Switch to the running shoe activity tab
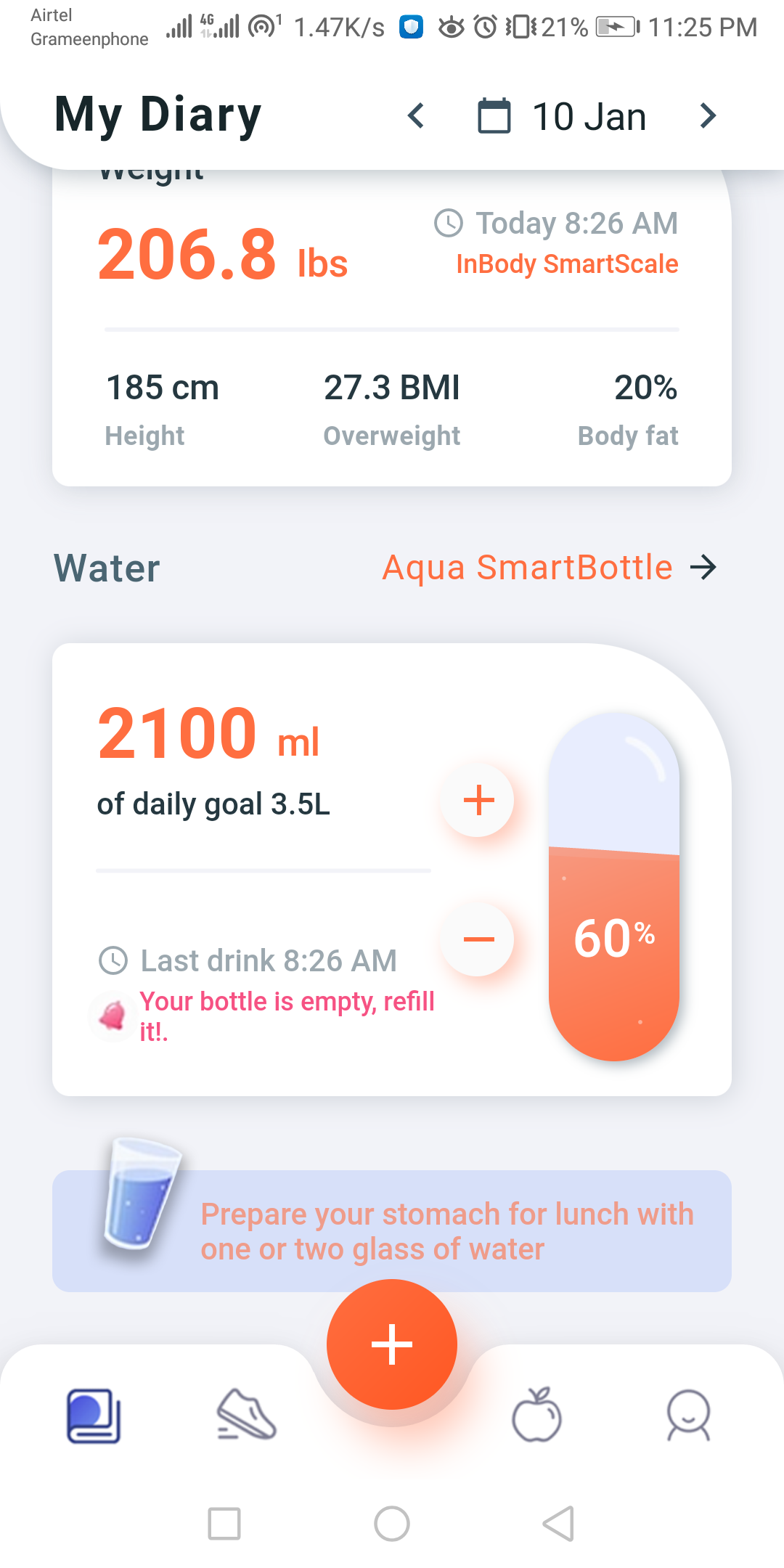This screenshot has height=1568, width=784. pyautogui.click(x=246, y=1416)
